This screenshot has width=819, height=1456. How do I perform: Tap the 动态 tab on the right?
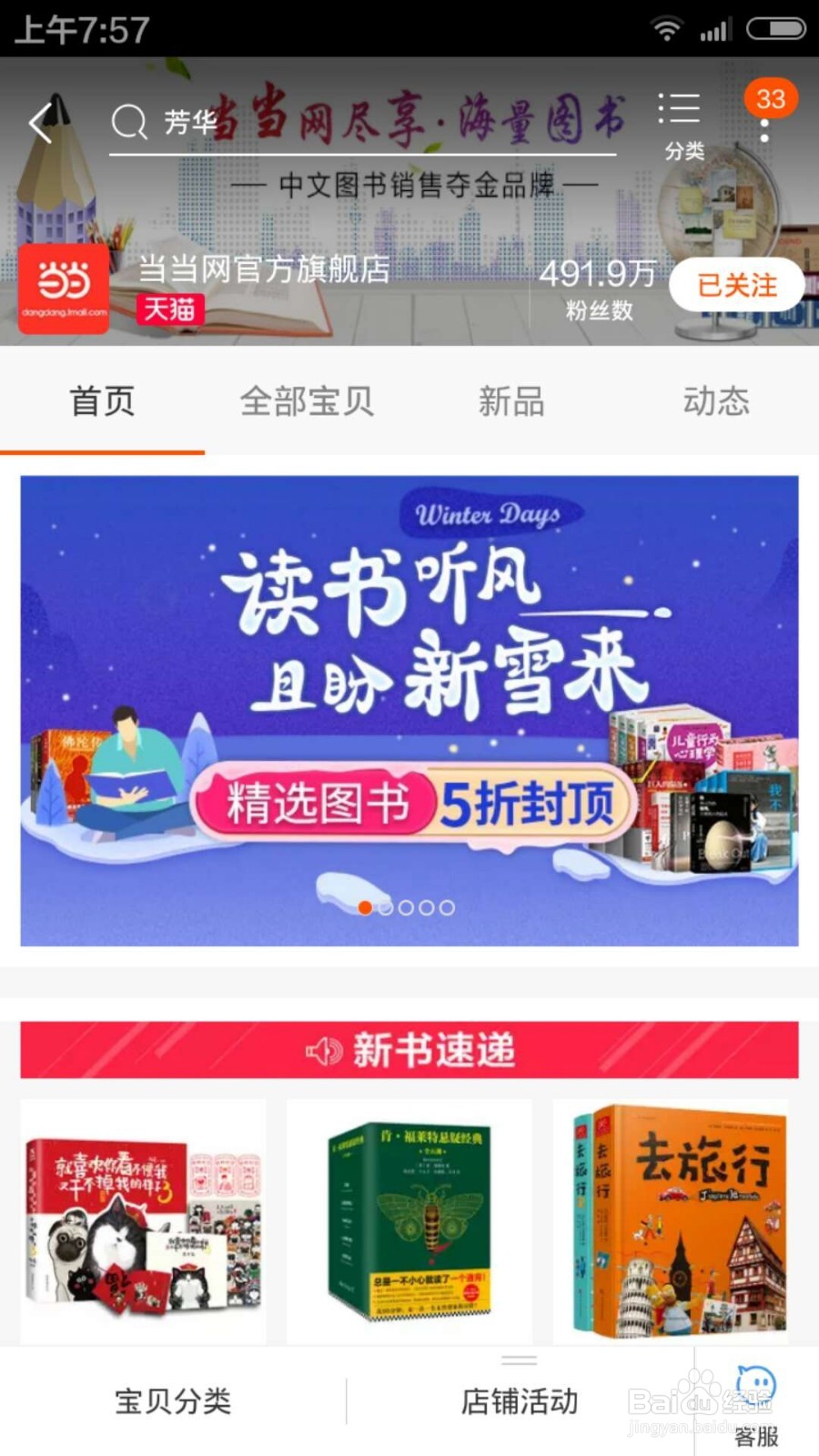[x=716, y=401]
